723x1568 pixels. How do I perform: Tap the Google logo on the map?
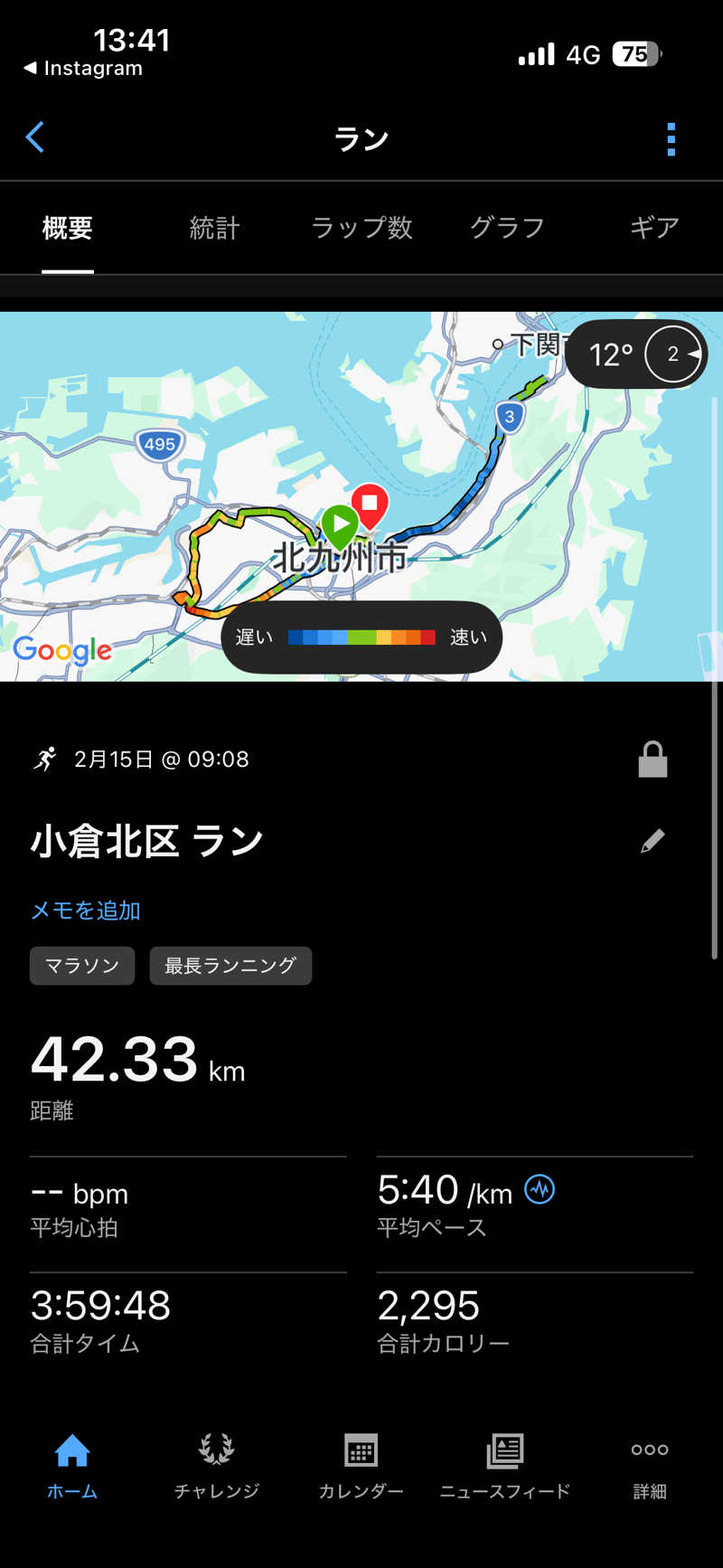click(x=61, y=650)
